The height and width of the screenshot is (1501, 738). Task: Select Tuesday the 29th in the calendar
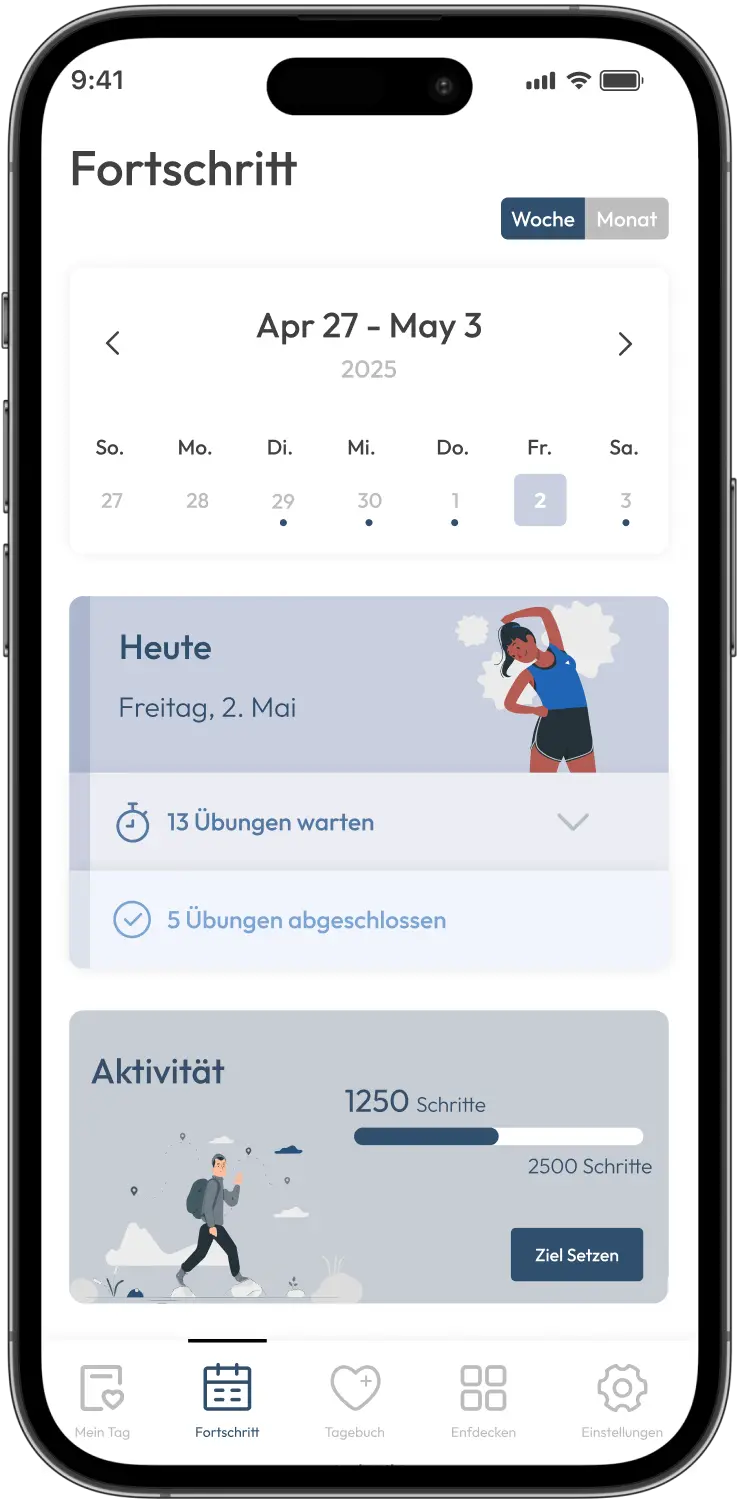pos(283,500)
